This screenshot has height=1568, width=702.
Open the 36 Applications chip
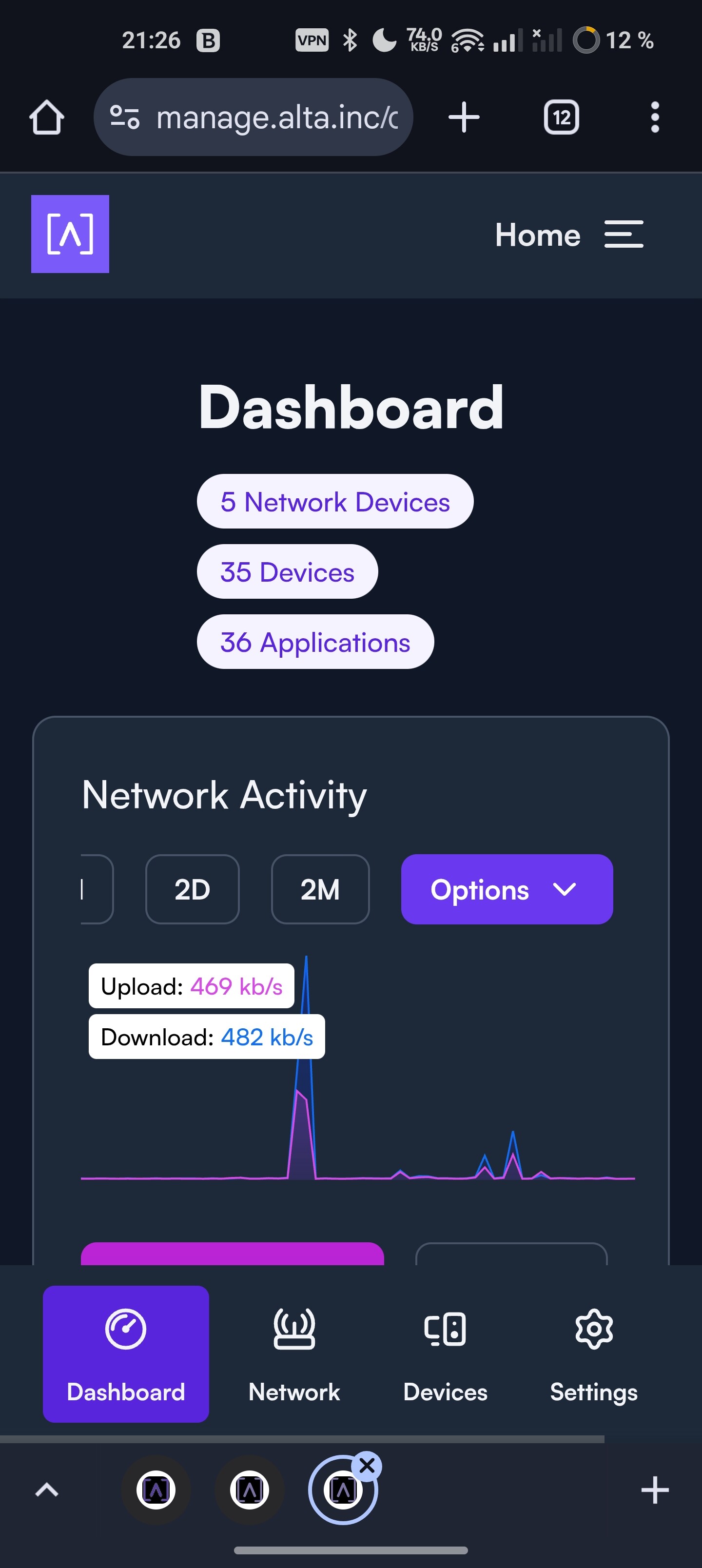click(x=315, y=642)
